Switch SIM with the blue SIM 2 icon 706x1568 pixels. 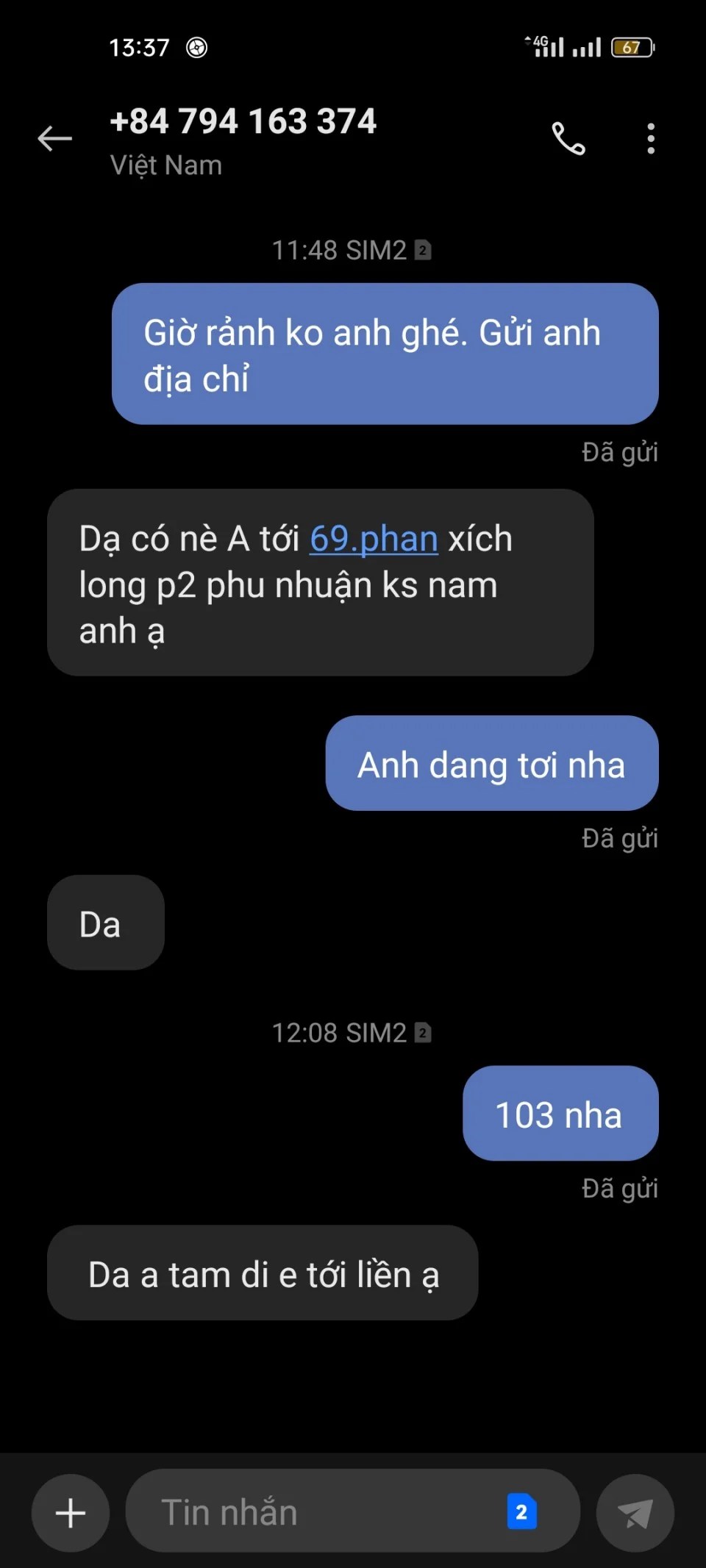click(x=521, y=1512)
